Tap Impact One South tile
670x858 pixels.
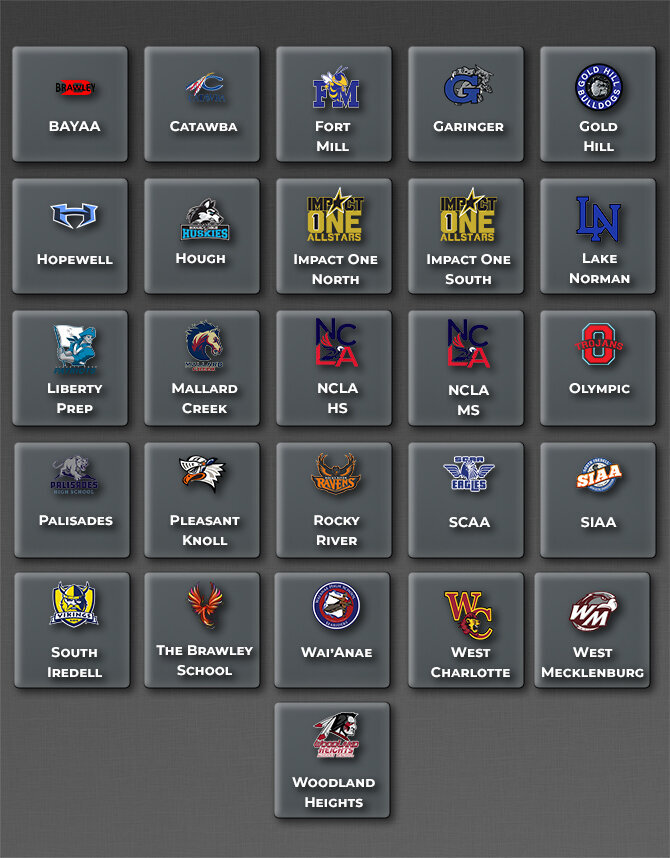click(466, 236)
